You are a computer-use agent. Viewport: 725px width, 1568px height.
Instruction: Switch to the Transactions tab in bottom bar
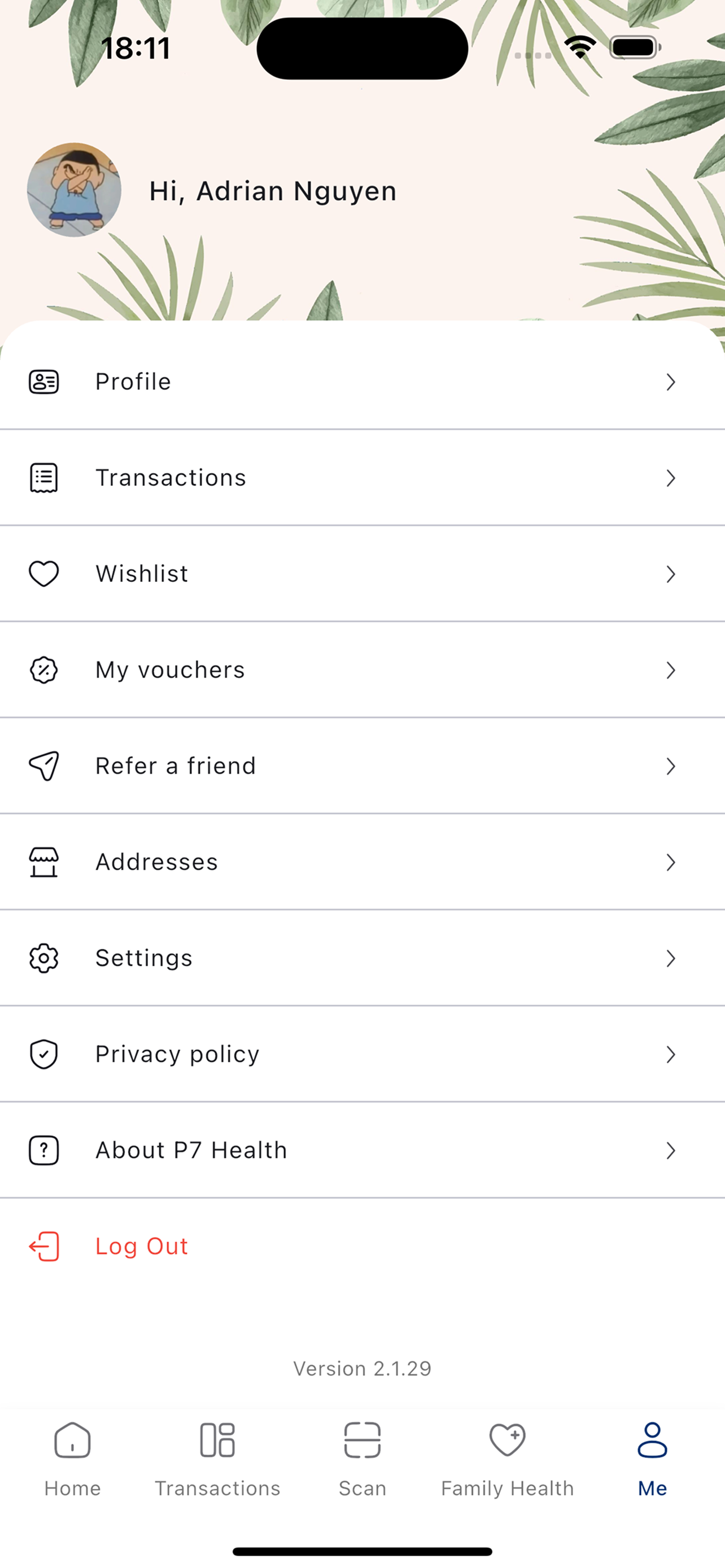pos(217,1460)
